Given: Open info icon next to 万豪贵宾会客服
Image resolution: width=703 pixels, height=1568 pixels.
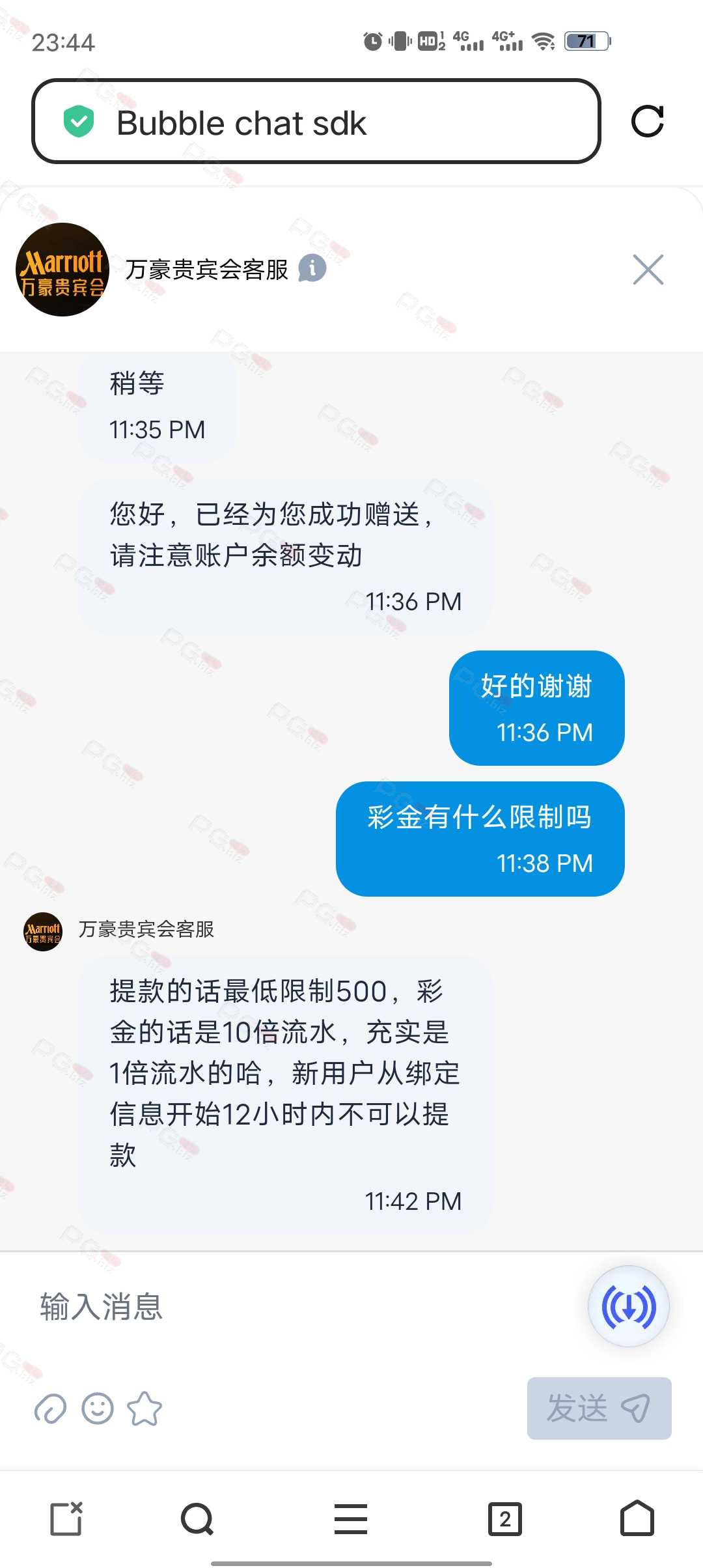Looking at the screenshot, I should point(312,268).
